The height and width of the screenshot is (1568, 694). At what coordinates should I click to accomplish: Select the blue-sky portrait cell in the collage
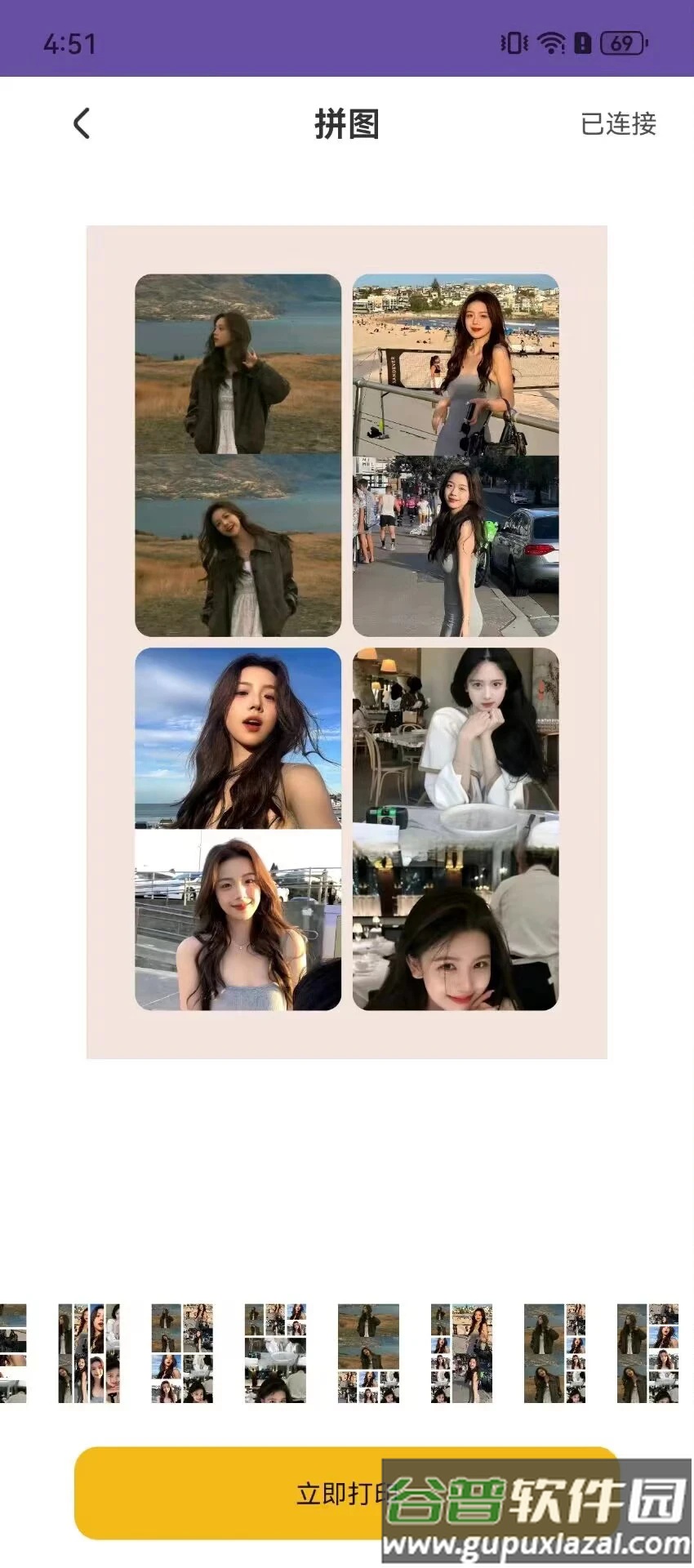238,738
